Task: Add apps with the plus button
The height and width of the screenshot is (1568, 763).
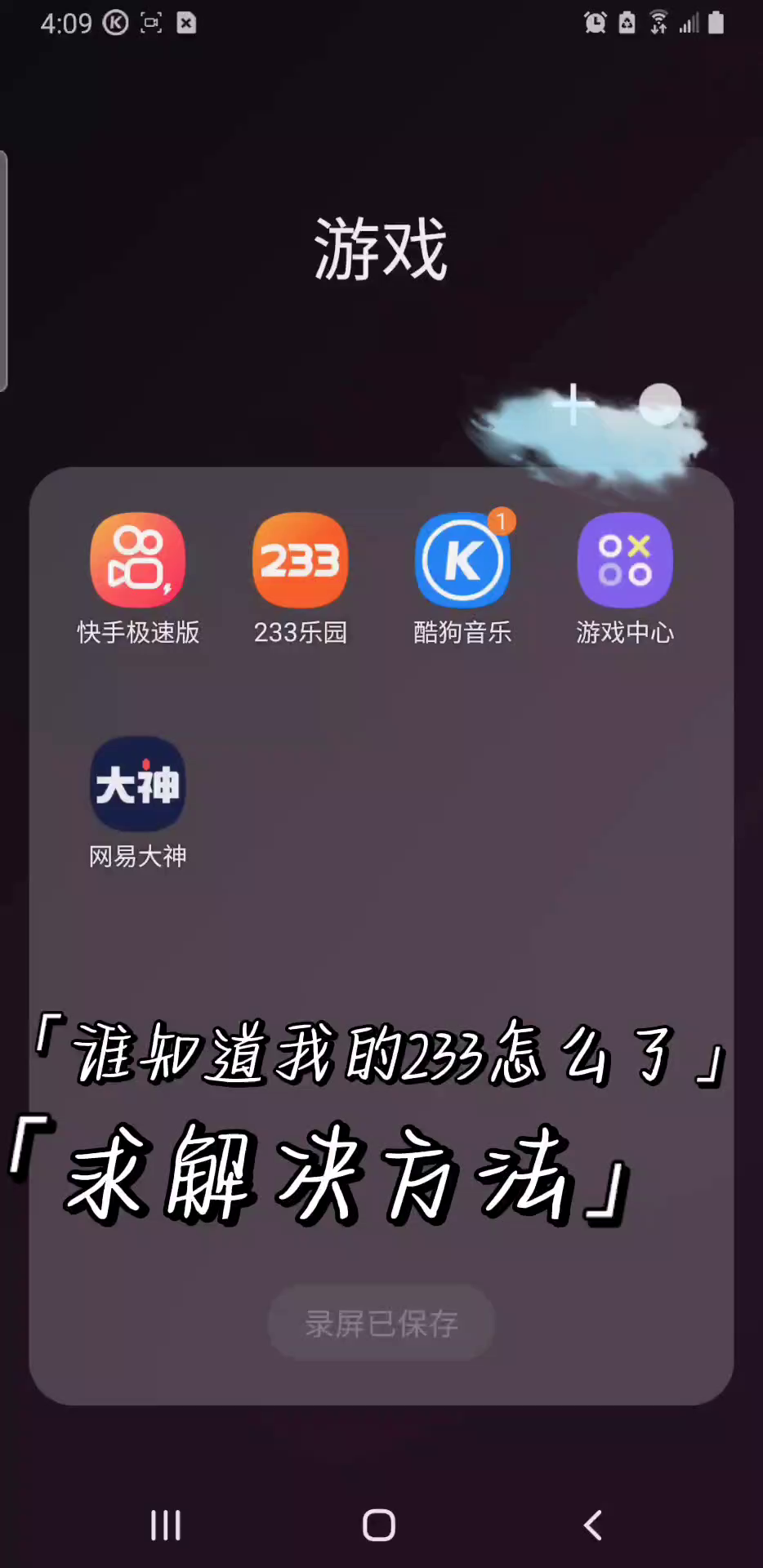Action: point(573,404)
